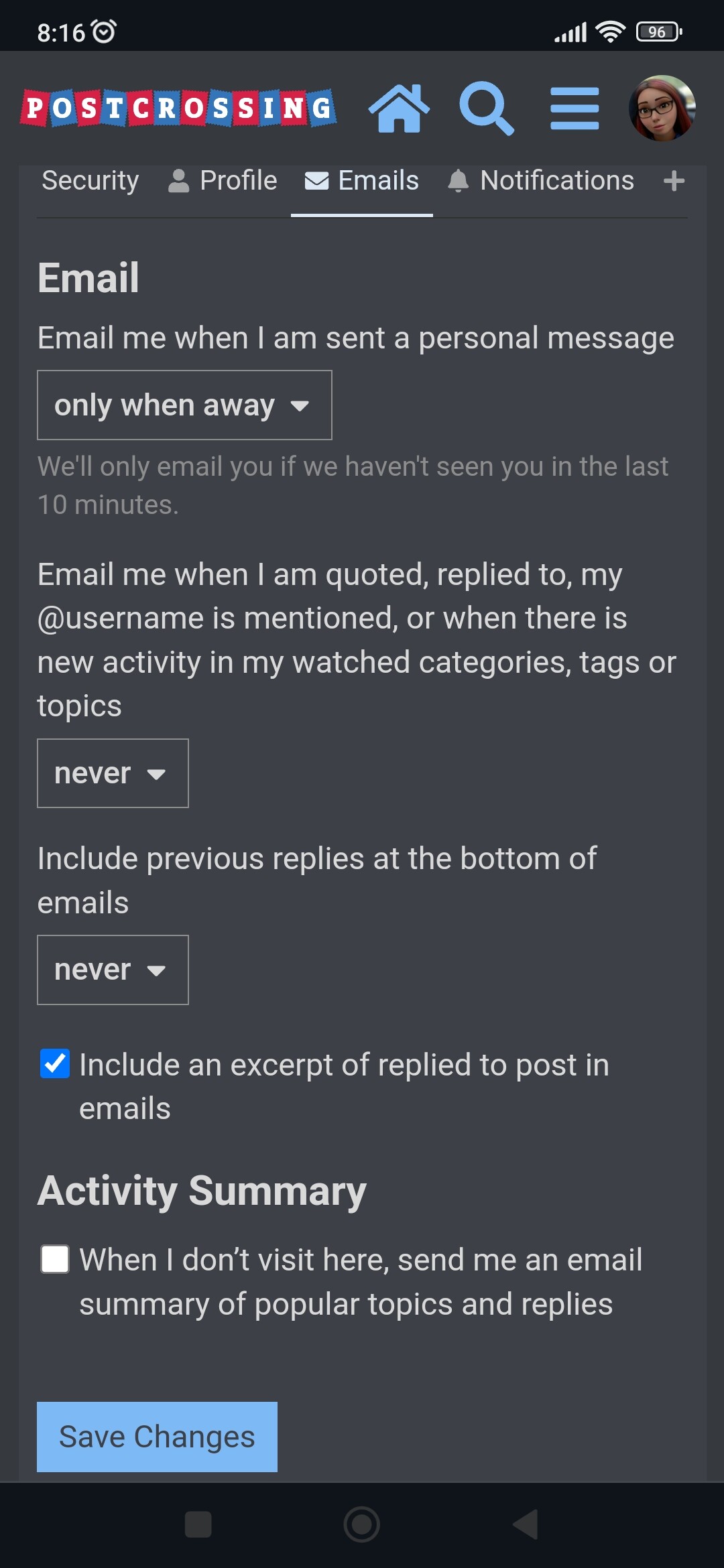Tap the system back button
Viewport: 724px width, 1568px height.
(x=526, y=1524)
